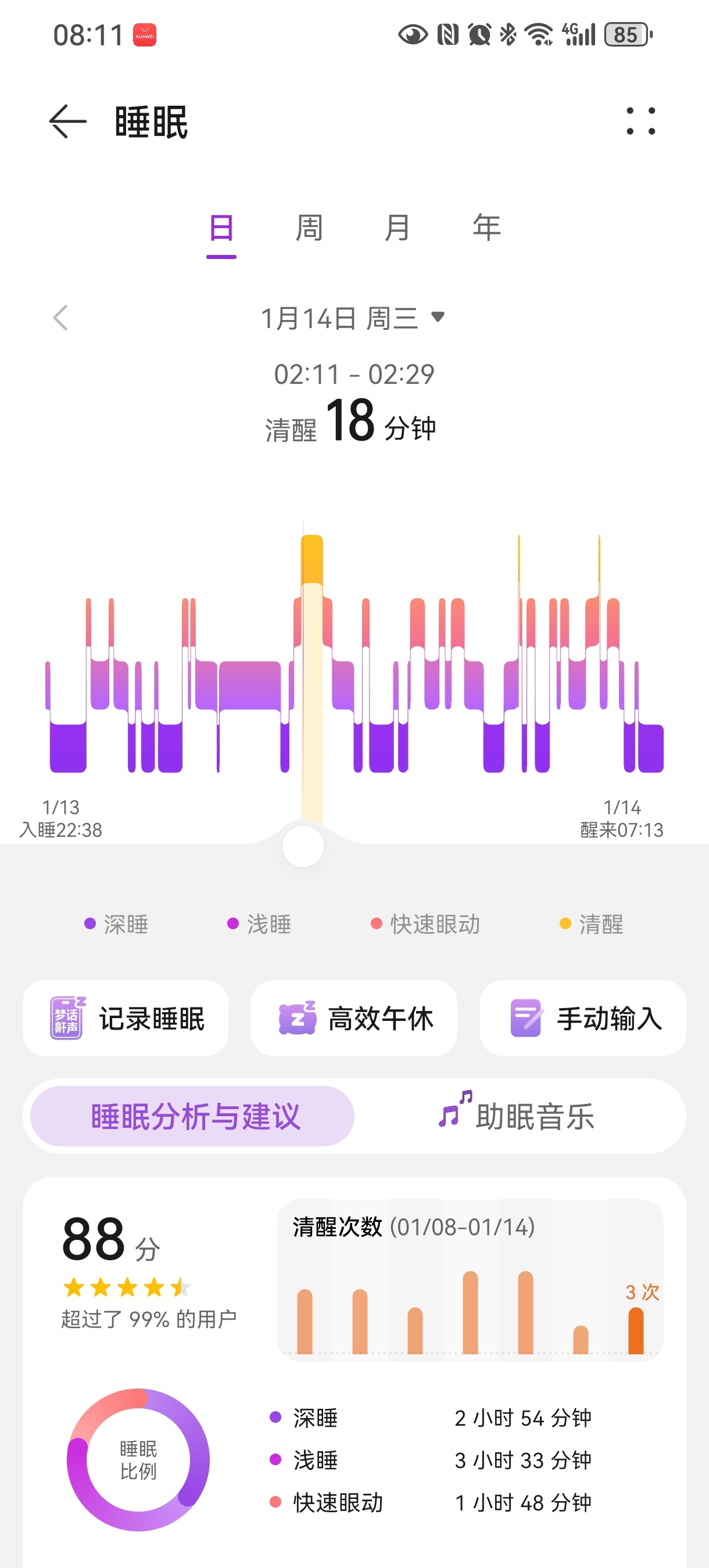
Task: Select the 睡眠分析与建议 tab
Action: click(x=192, y=1116)
